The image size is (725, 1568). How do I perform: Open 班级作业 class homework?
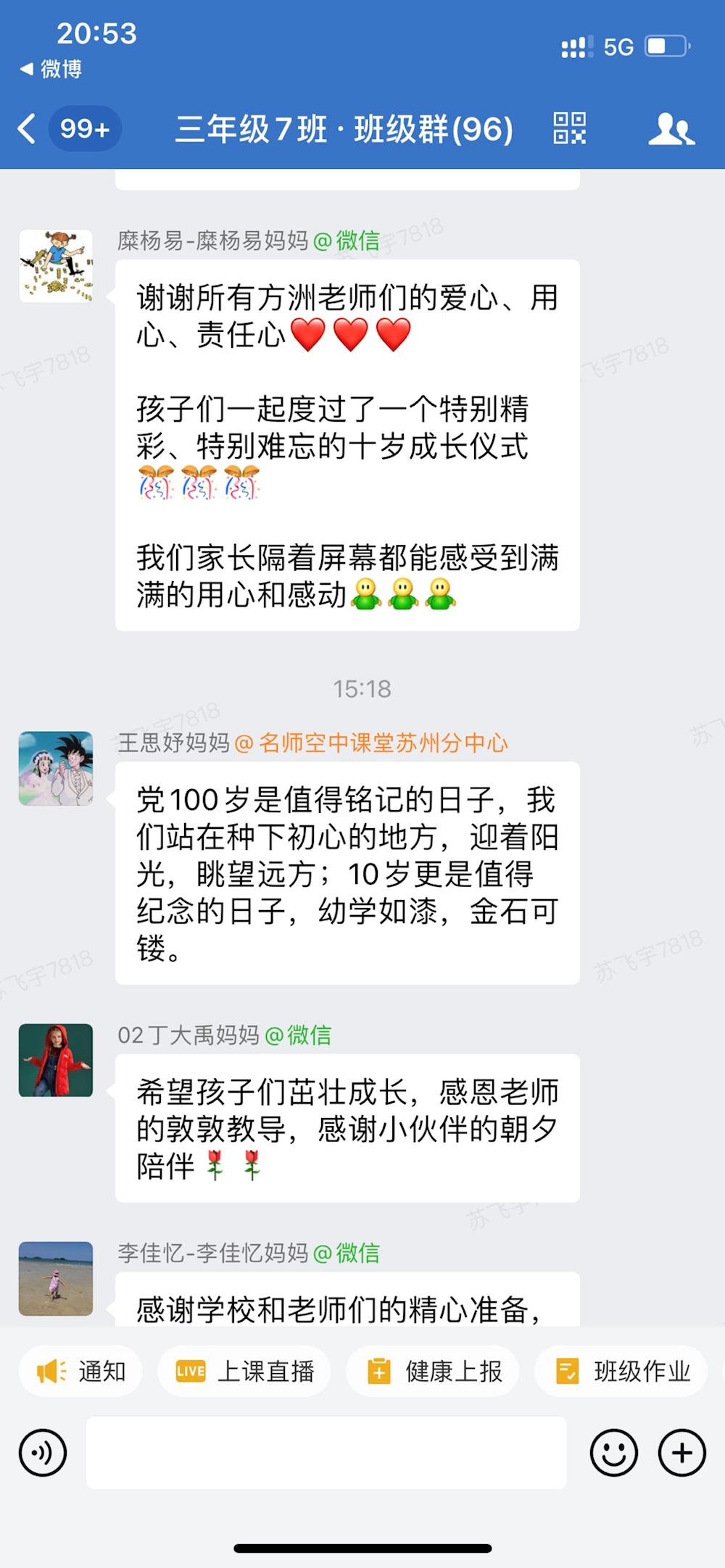coord(621,1371)
